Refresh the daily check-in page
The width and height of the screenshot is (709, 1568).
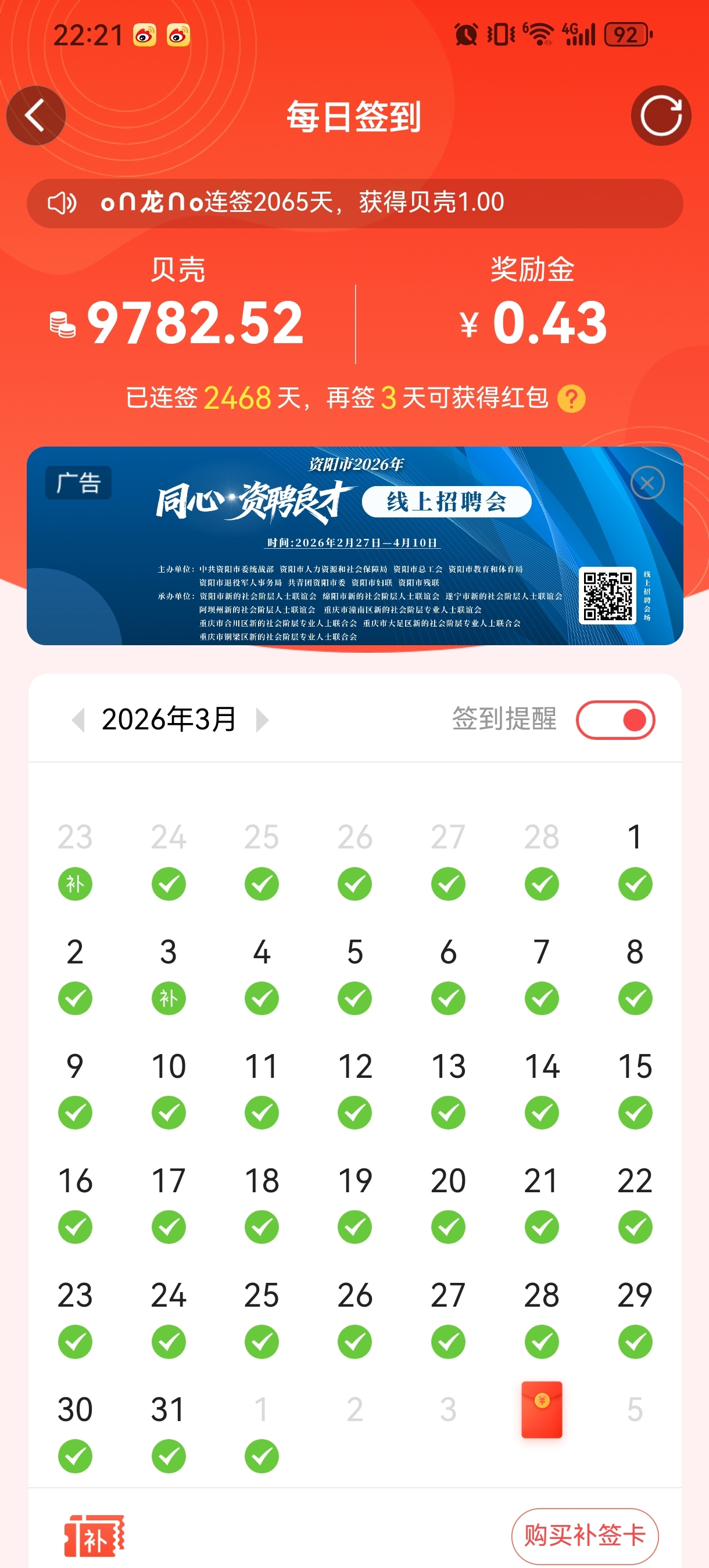[x=661, y=116]
